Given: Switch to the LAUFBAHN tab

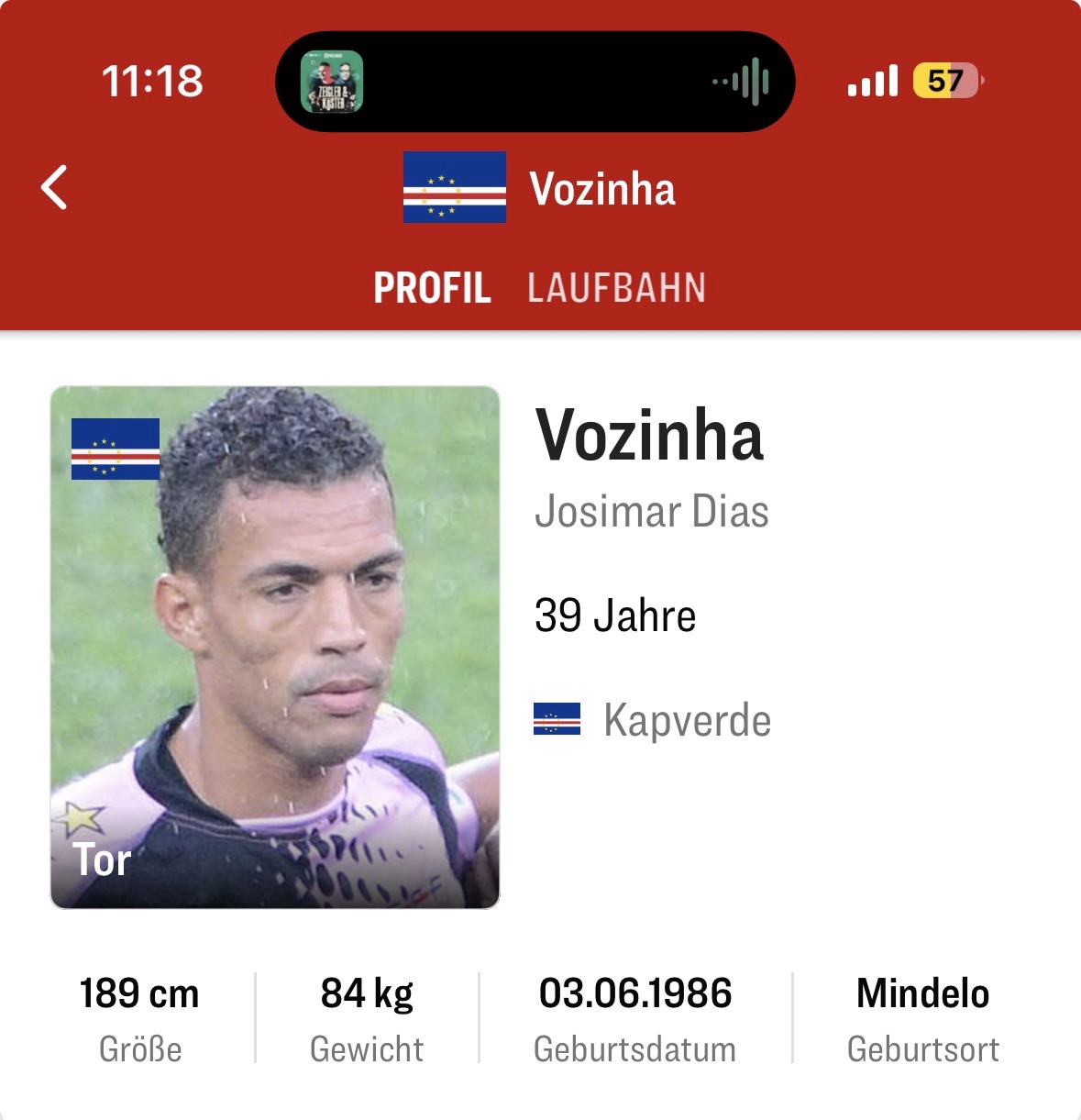Looking at the screenshot, I should click(x=617, y=287).
